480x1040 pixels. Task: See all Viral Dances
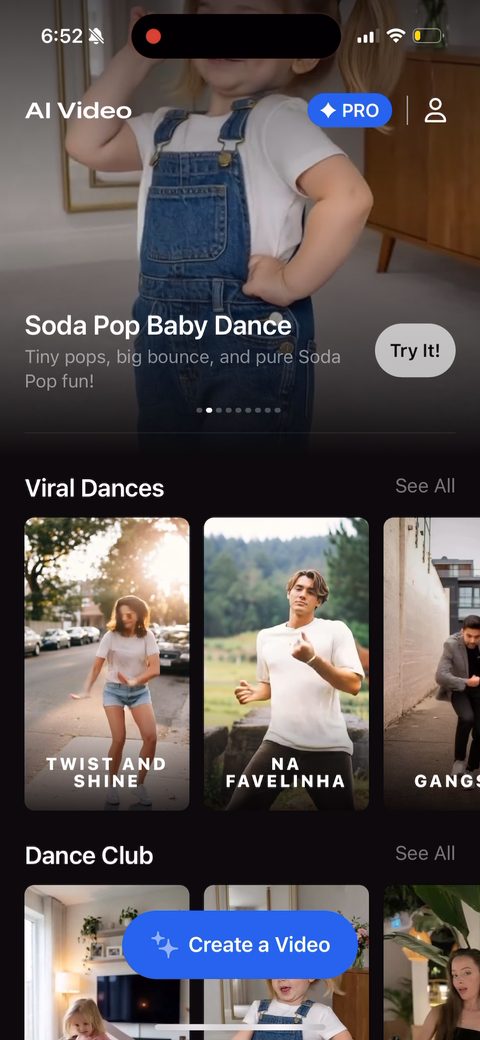(x=425, y=486)
